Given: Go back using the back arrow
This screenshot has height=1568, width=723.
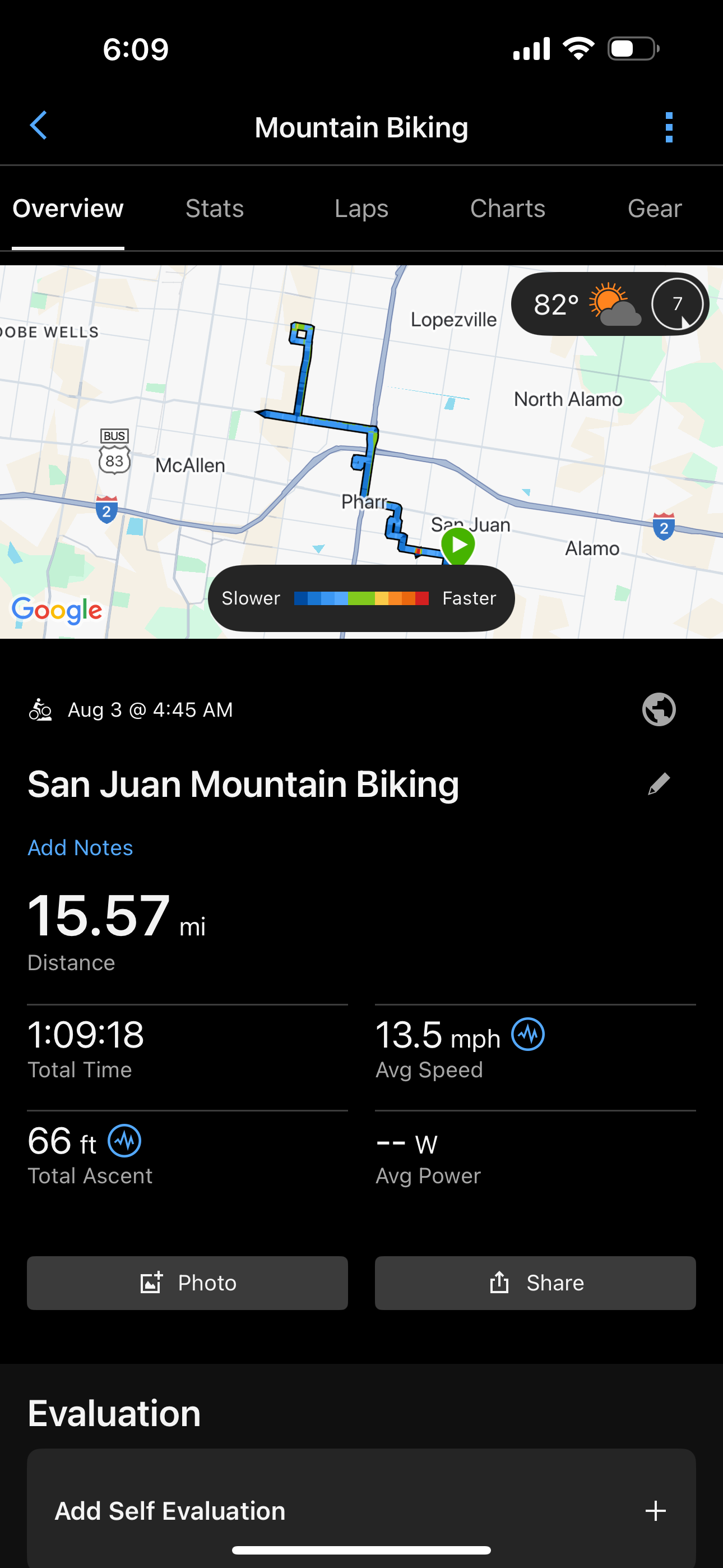Looking at the screenshot, I should (39, 126).
